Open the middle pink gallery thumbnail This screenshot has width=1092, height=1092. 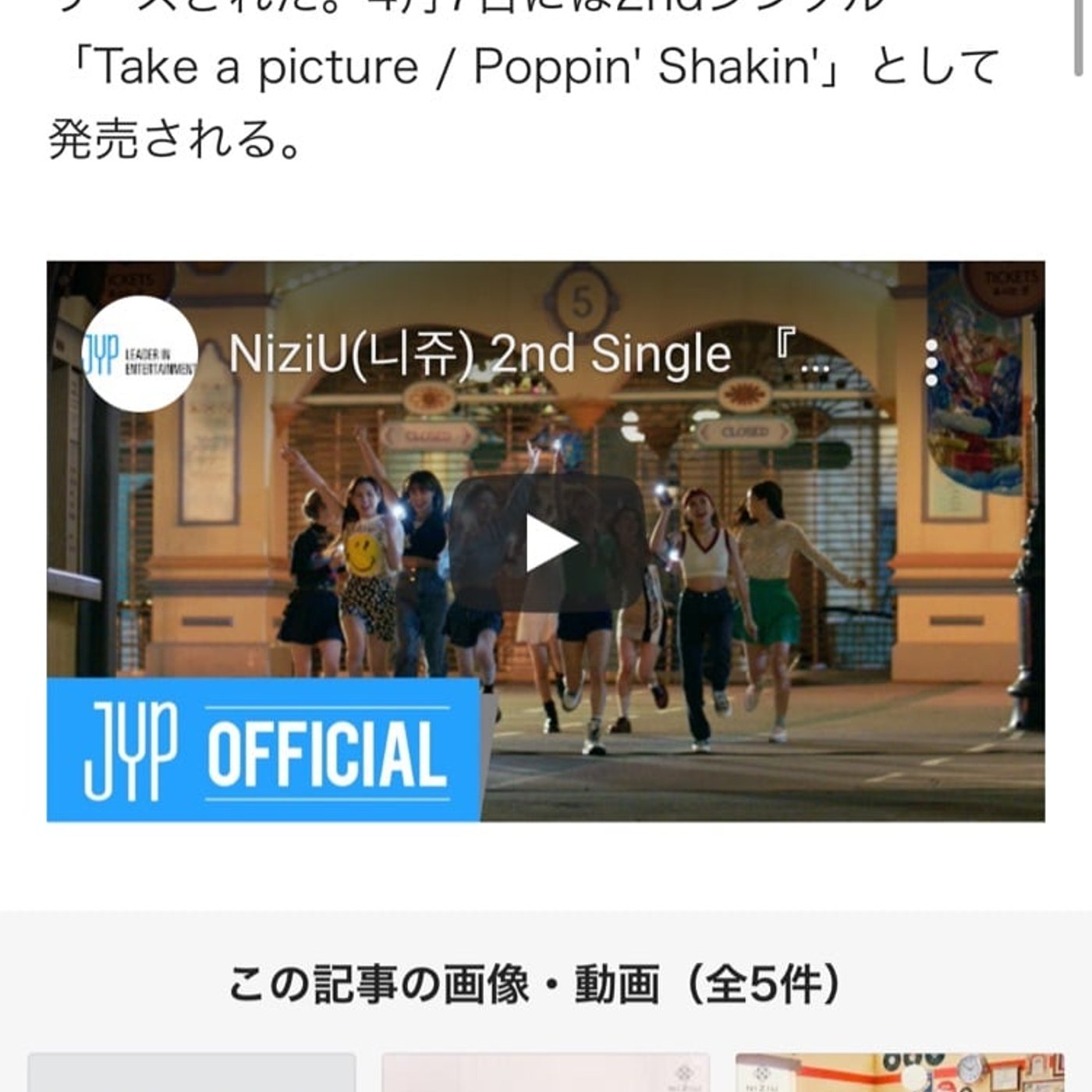tap(545, 1074)
